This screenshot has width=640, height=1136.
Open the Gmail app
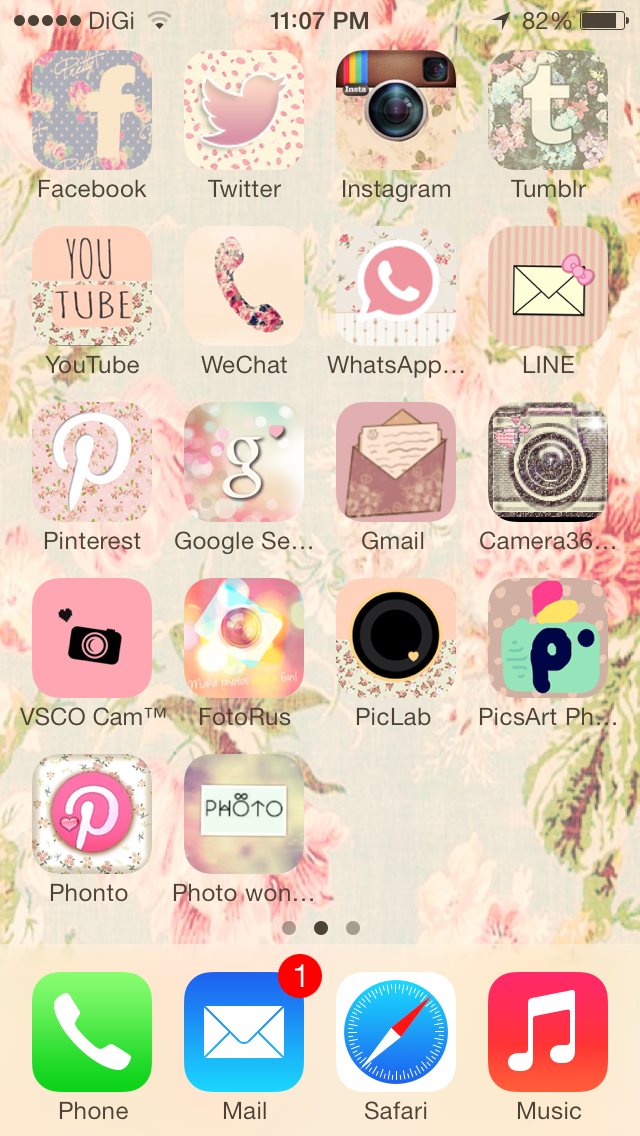396,462
